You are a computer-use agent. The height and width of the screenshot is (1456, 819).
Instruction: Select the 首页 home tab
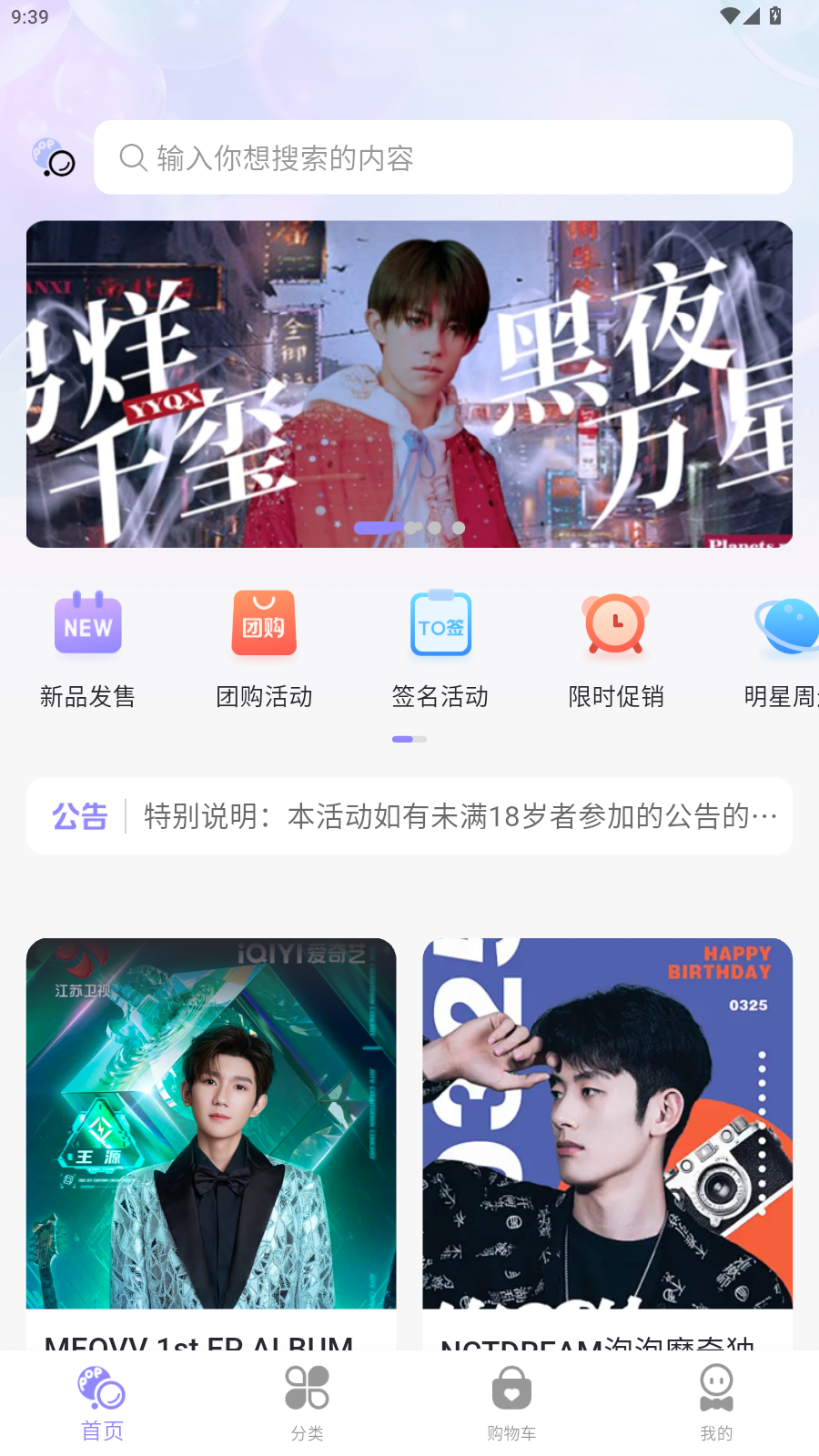tap(101, 1401)
